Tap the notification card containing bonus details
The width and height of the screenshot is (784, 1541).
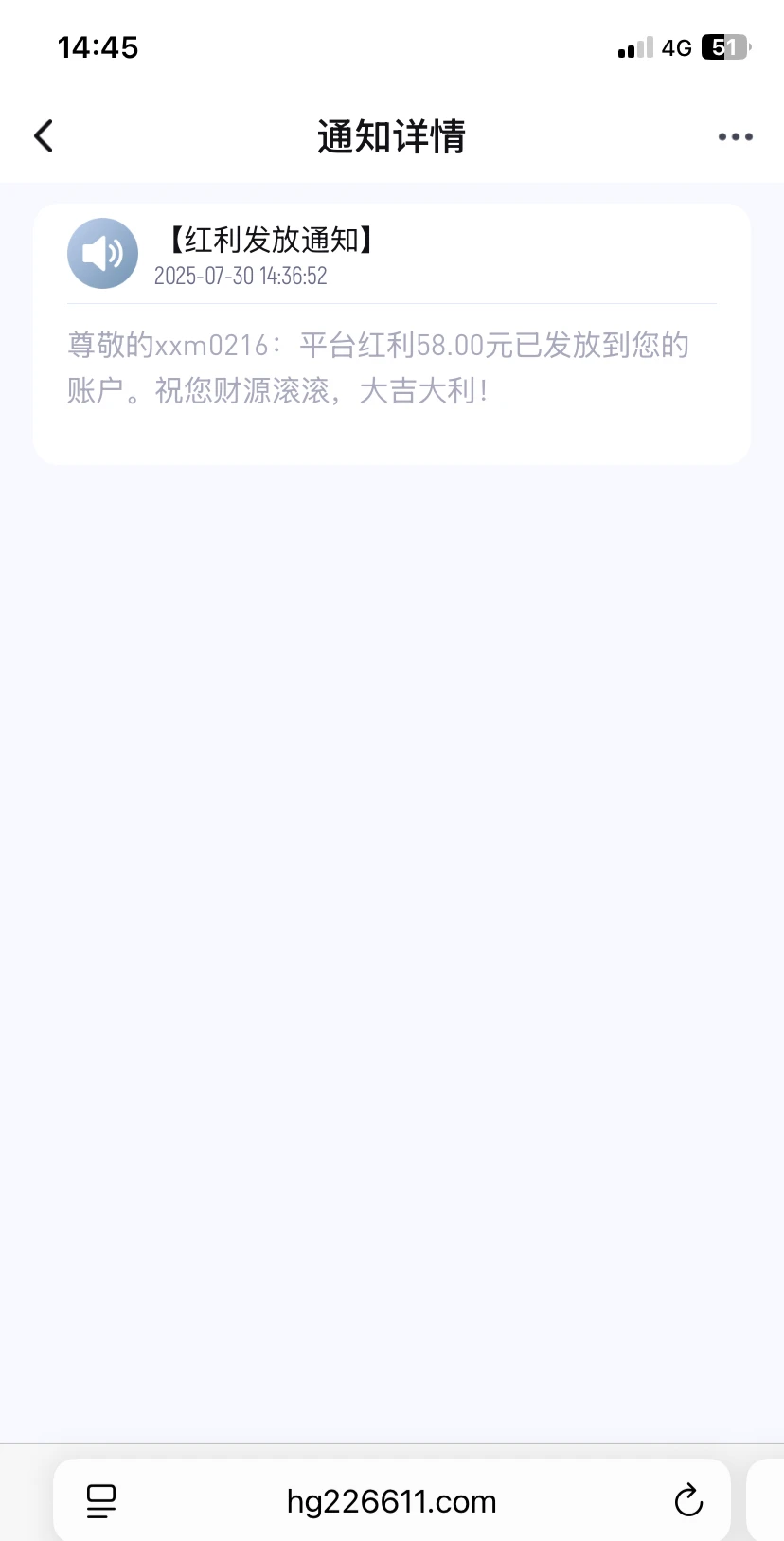click(x=391, y=331)
